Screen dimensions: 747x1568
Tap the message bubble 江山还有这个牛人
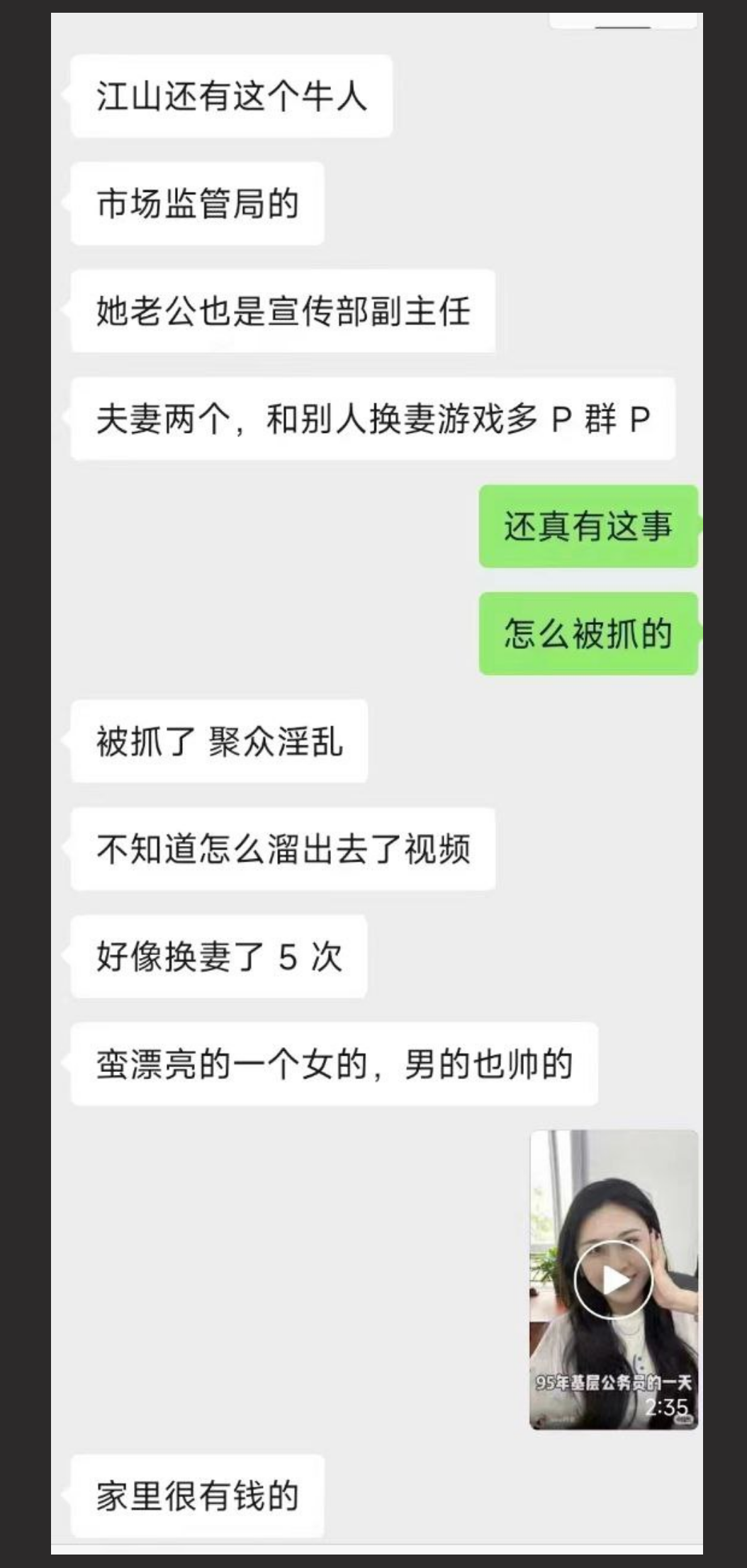coord(230,96)
